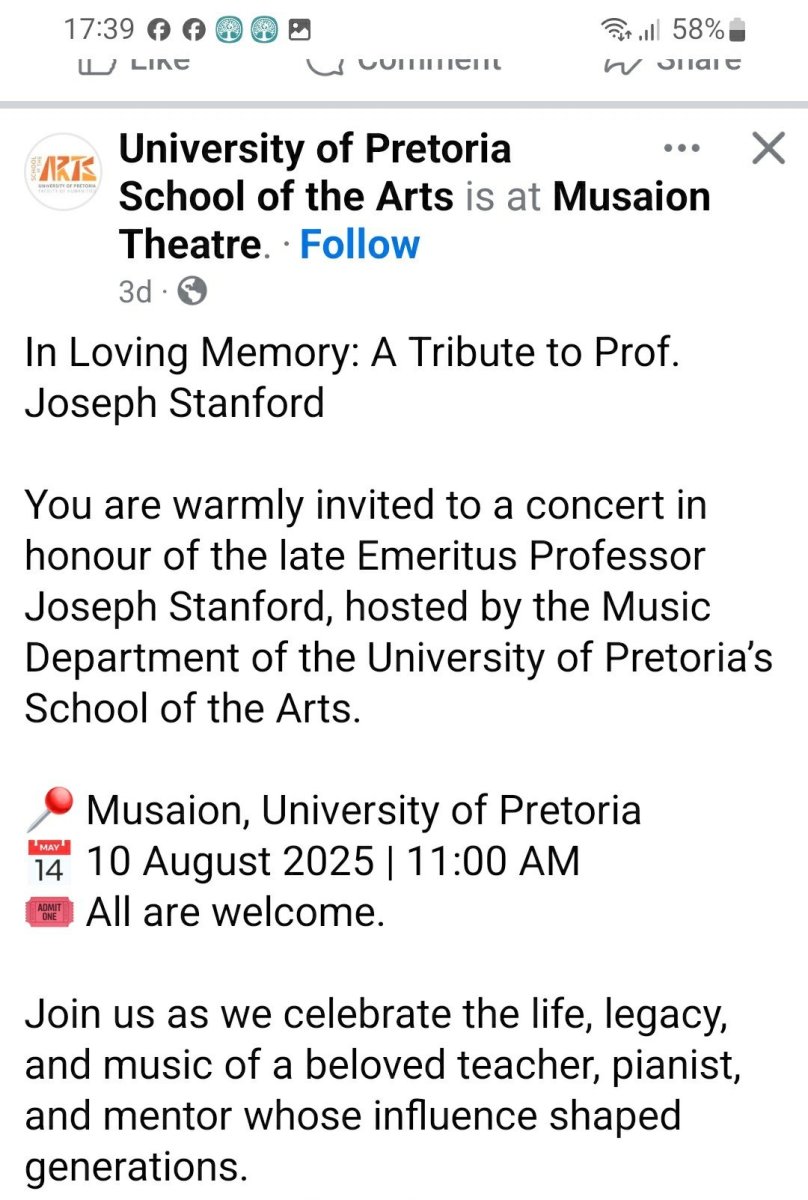The height and width of the screenshot is (1200, 808).
Task: Open the post options three-dot menu
Action: tap(681, 148)
